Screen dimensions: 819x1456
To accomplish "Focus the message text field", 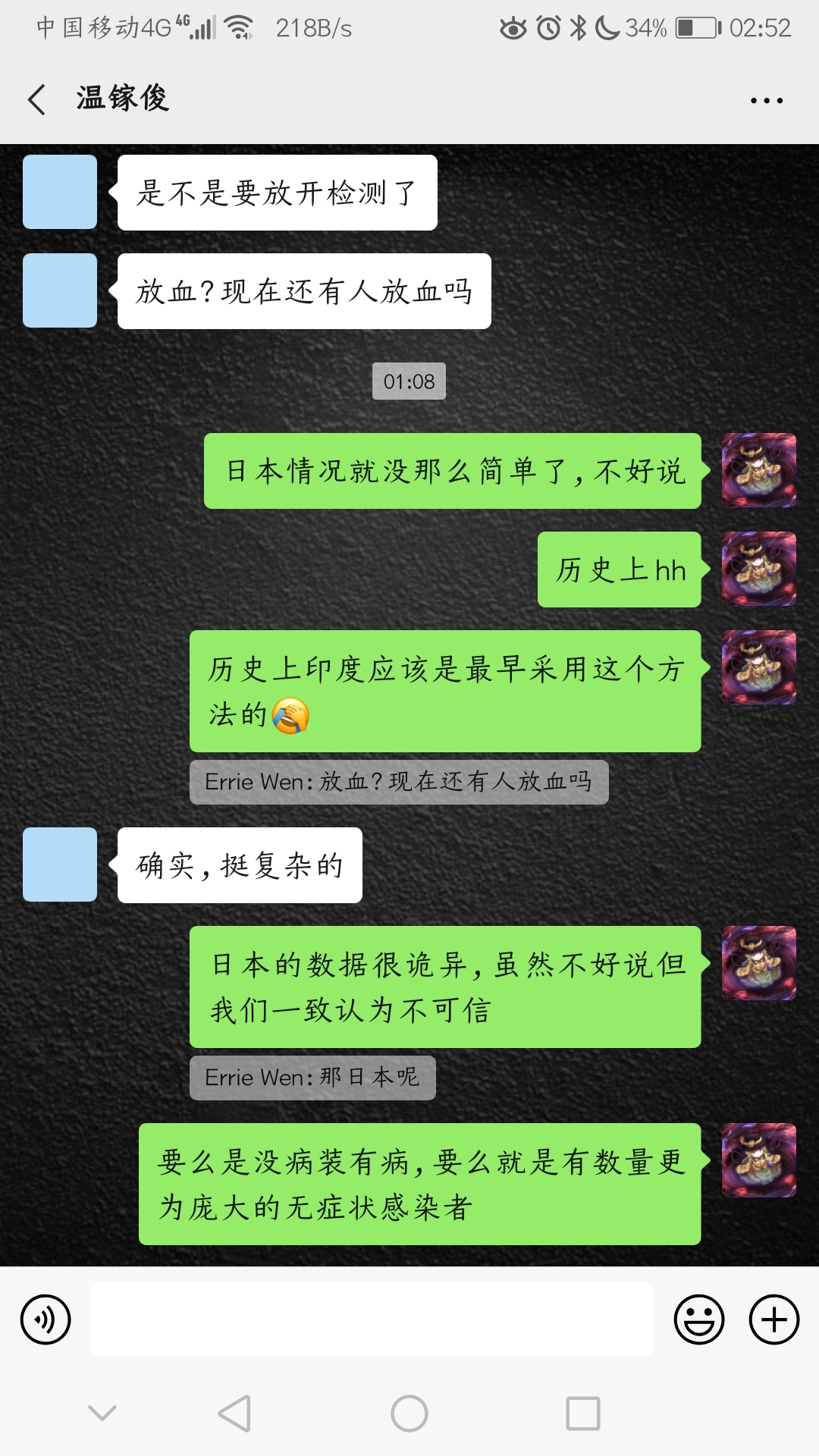I will (x=372, y=1319).
